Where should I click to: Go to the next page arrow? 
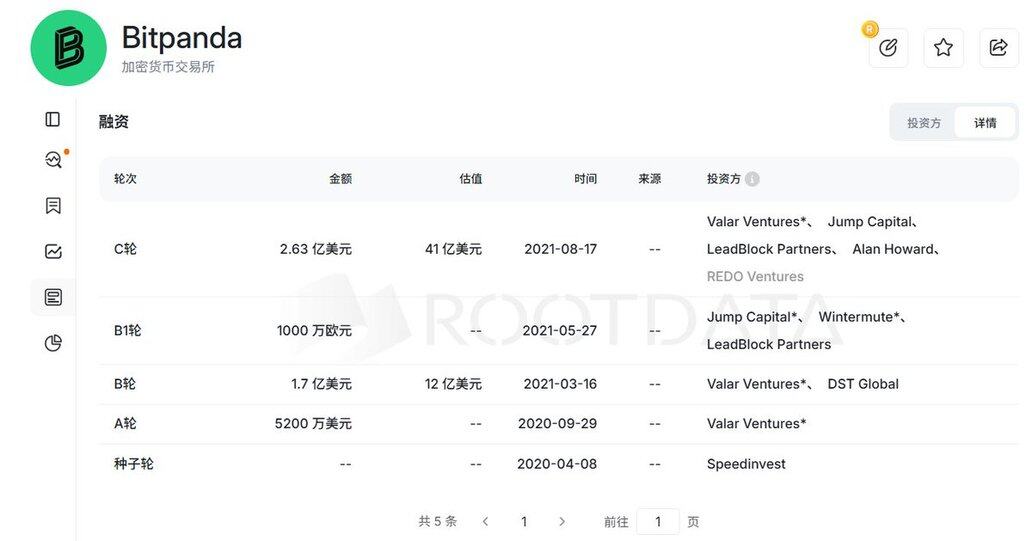(x=562, y=522)
